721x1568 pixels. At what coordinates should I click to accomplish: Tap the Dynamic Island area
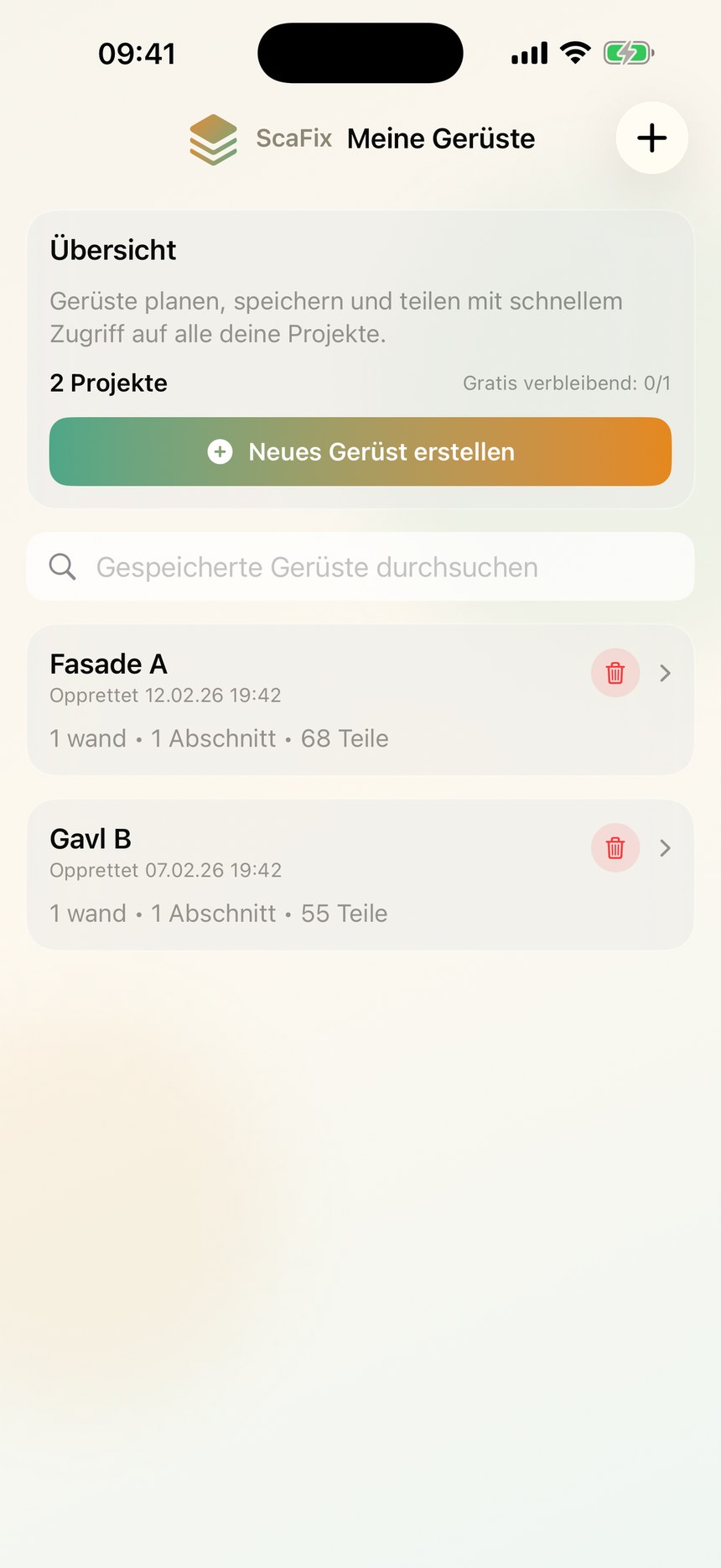pos(360,53)
